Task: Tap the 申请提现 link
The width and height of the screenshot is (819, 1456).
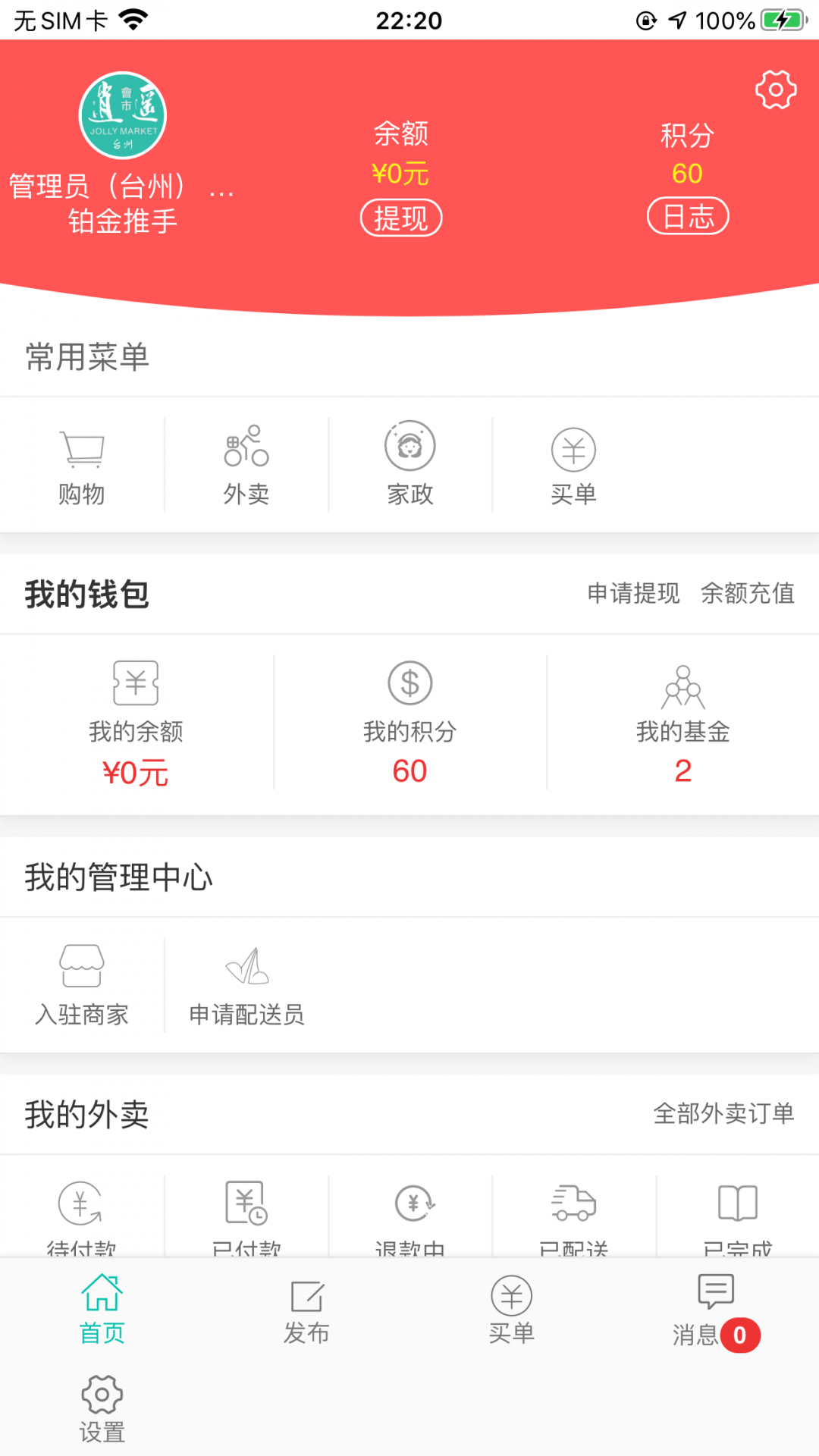Action: click(633, 593)
